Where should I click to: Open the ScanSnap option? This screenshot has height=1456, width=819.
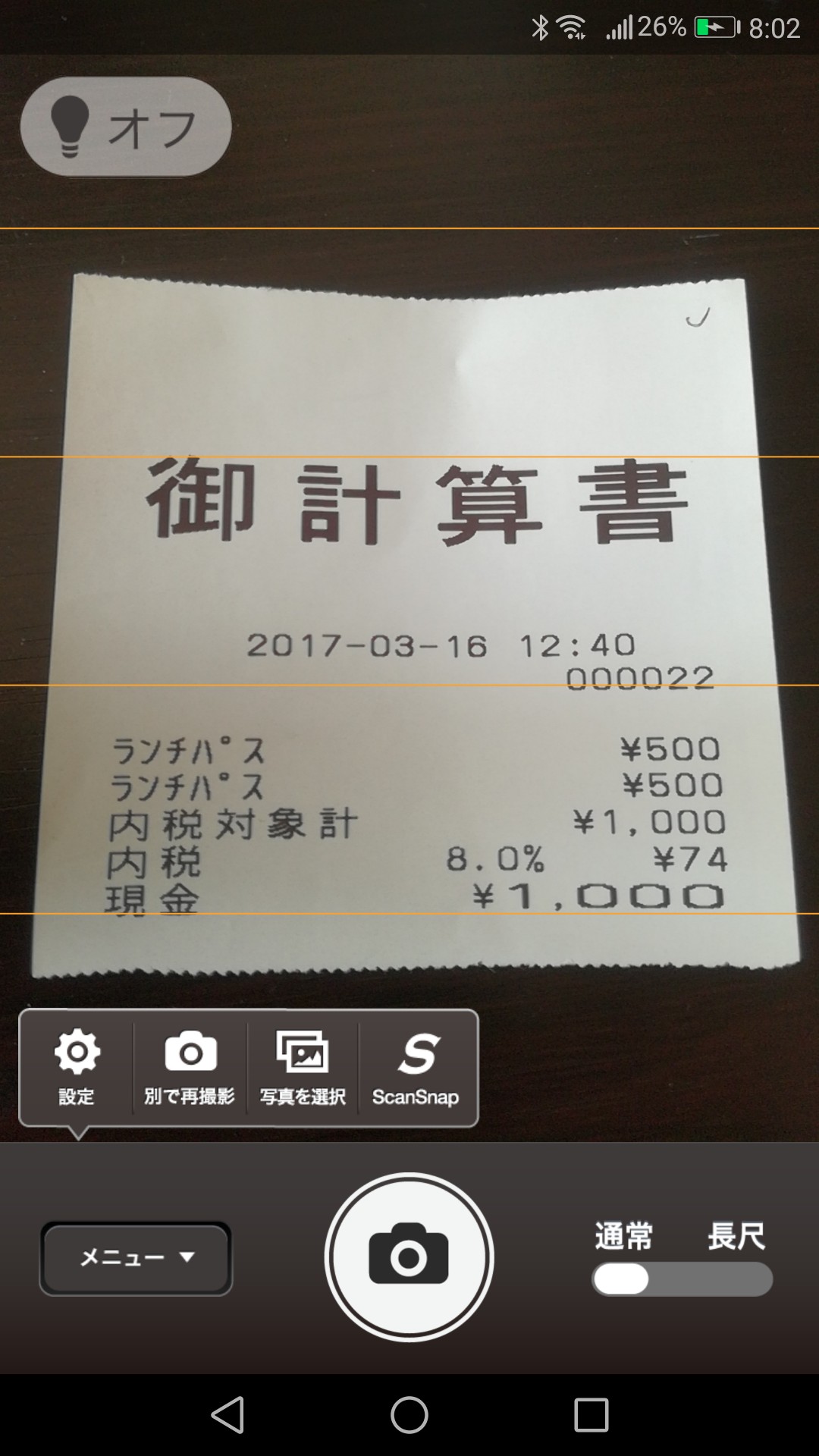tap(416, 1068)
